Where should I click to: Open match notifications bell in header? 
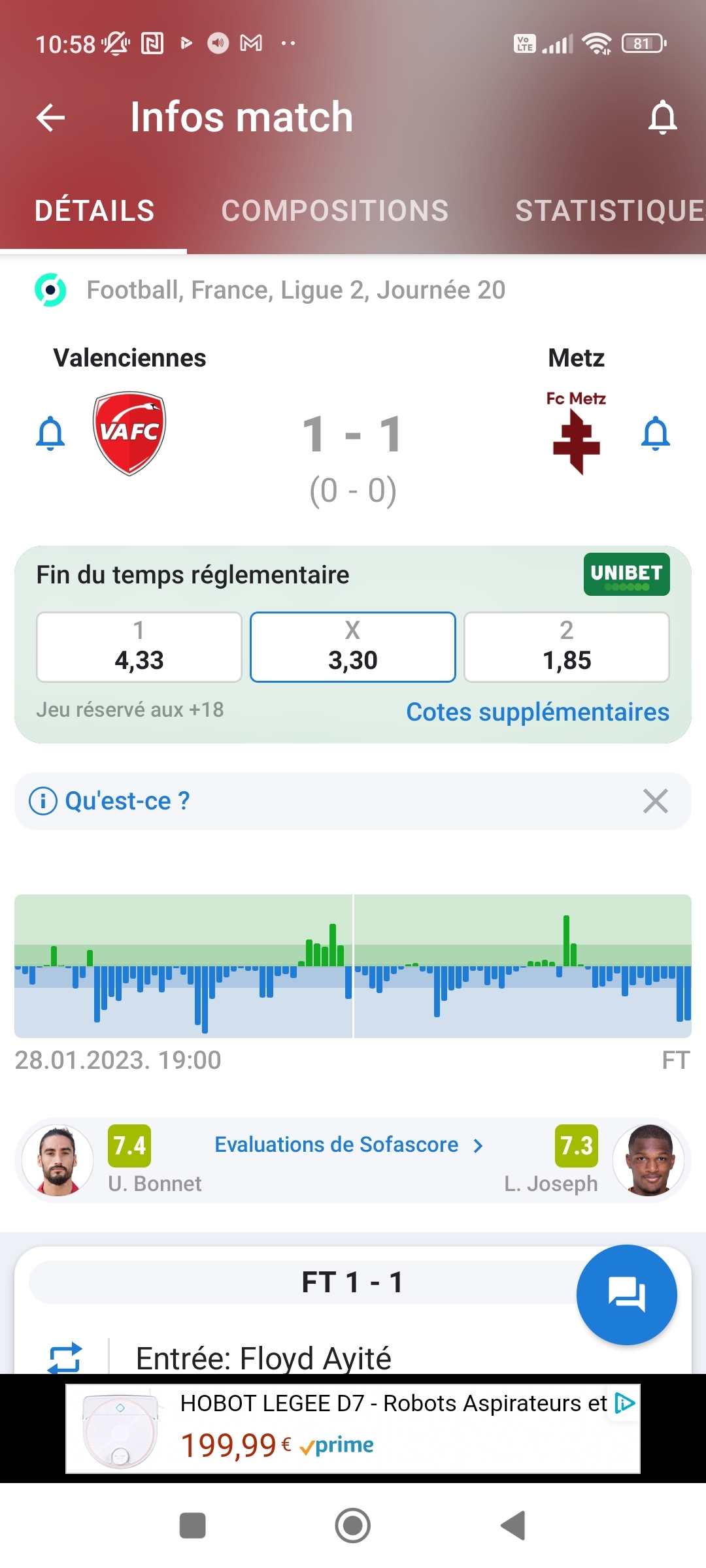[x=662, y=118]
